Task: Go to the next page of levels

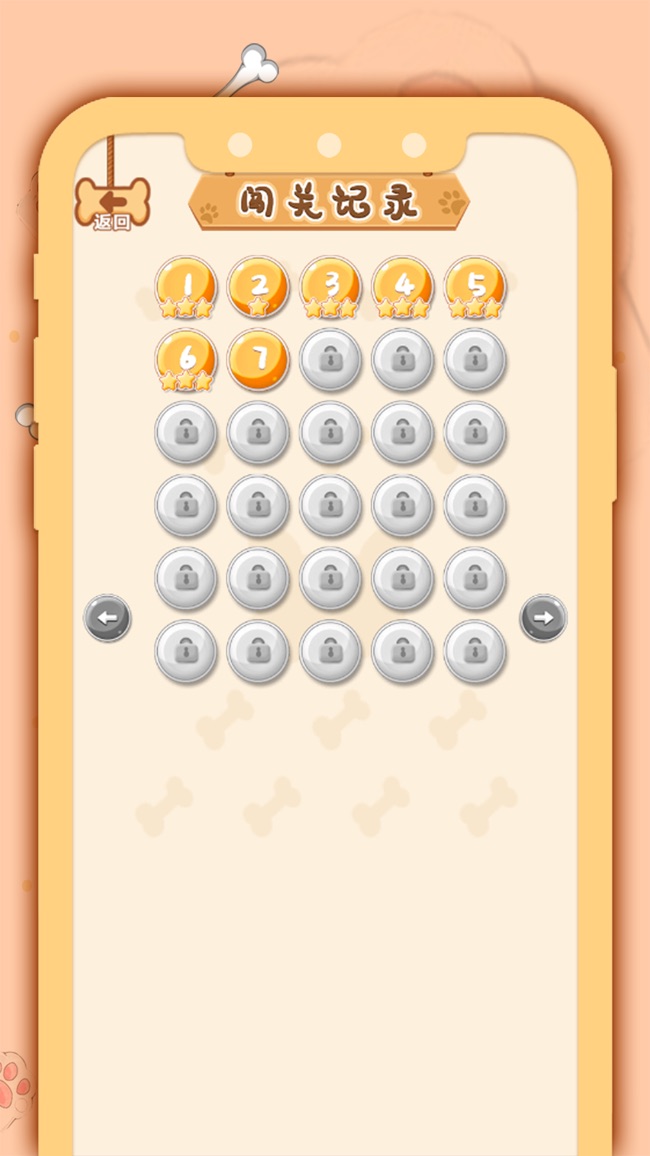Action: tap(543, 618)
